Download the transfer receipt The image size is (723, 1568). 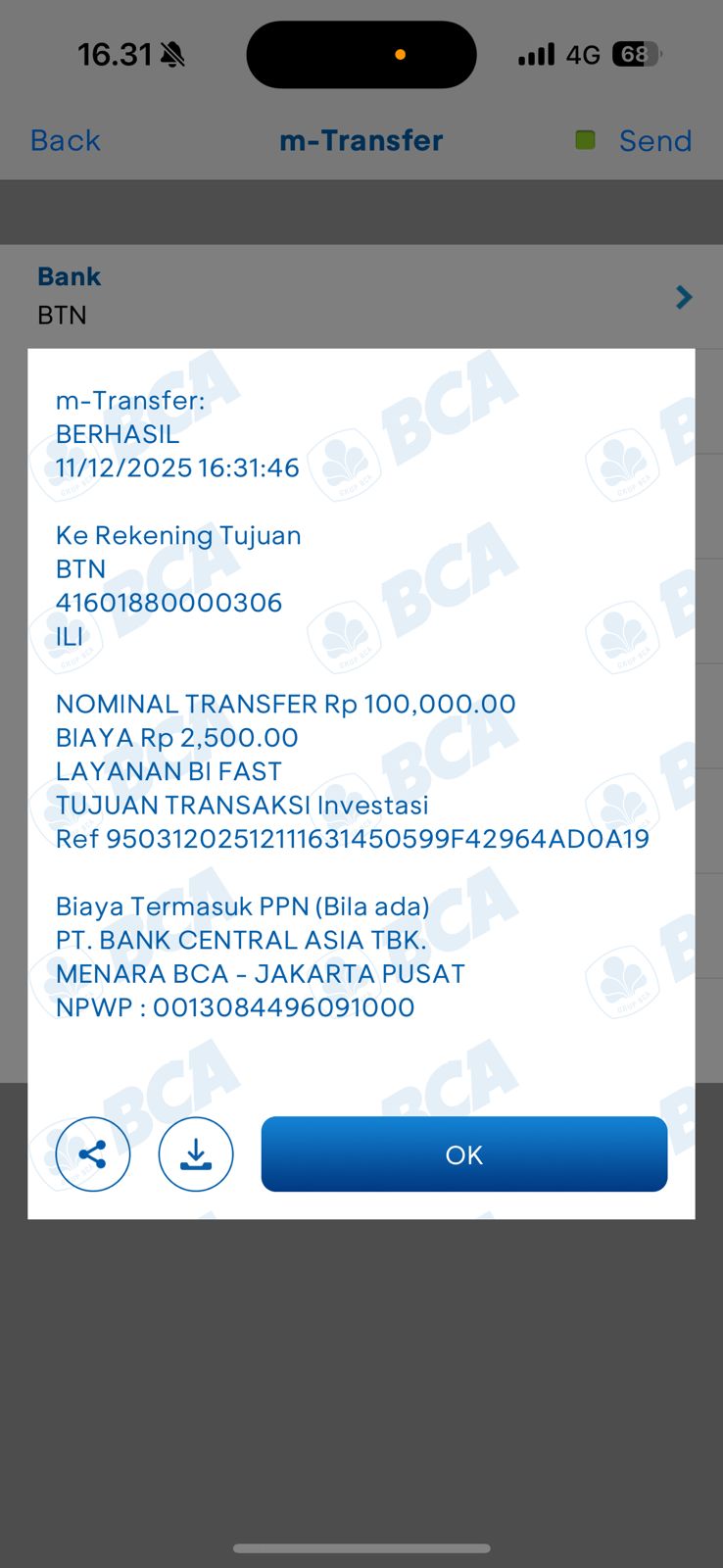pyautogui.click(x=196, y=1154)
